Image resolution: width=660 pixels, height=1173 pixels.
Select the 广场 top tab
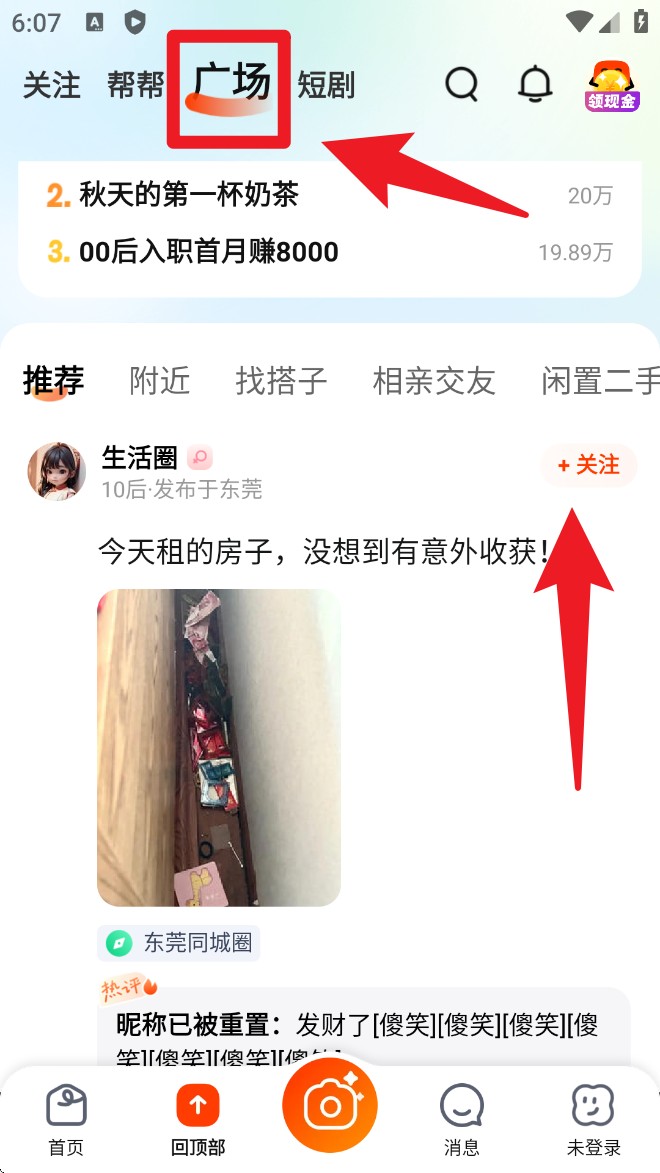[230, 84]
